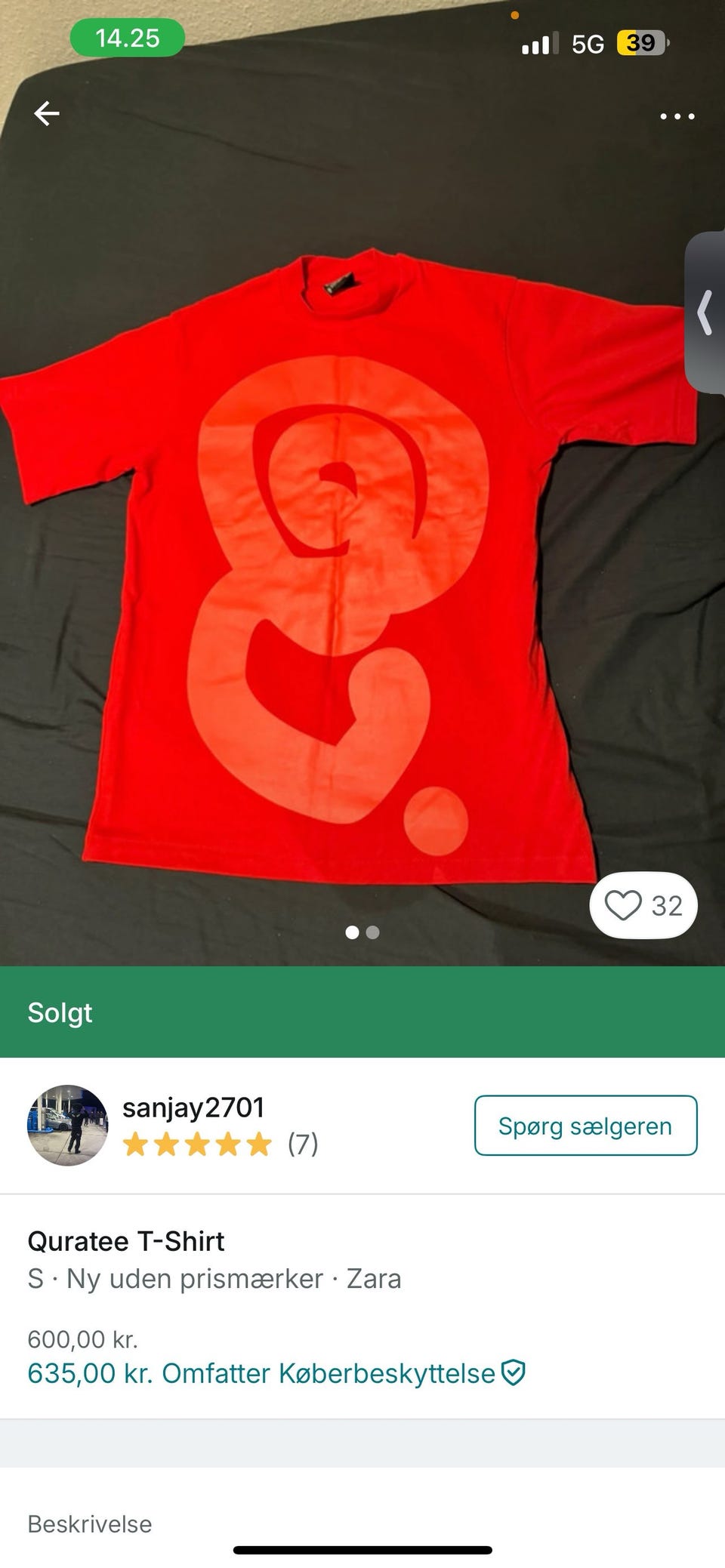Tap the 5G network indicator
The height and width of the screenshot is (1568, 725).
pyautogui.click(x=587, y=43)
